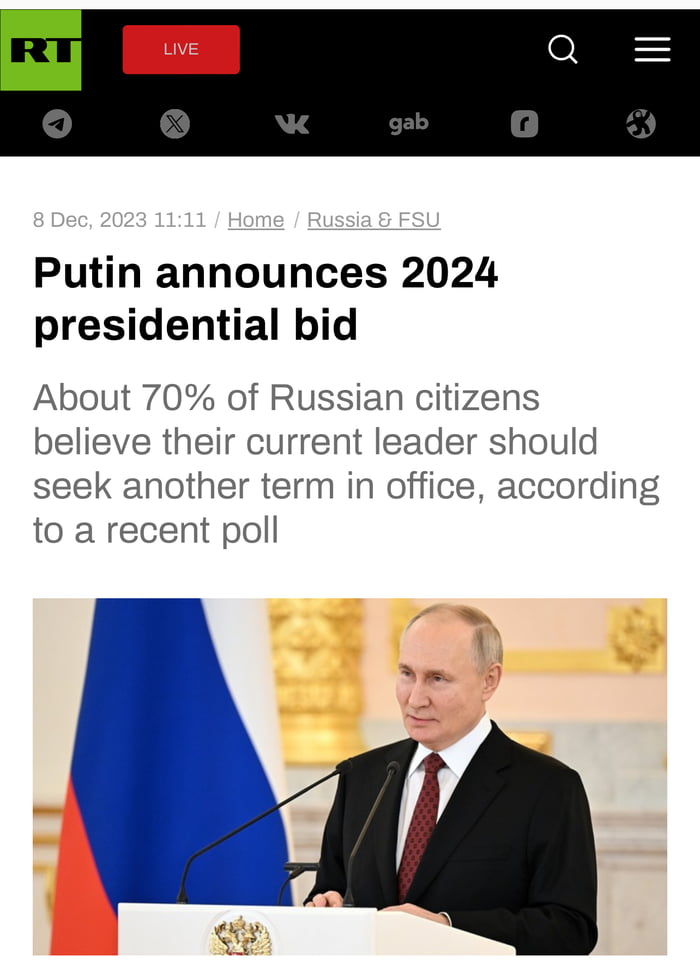Open RT's X profile icon
The width and height of the screenshot is (700, 962).
(175, 124)
